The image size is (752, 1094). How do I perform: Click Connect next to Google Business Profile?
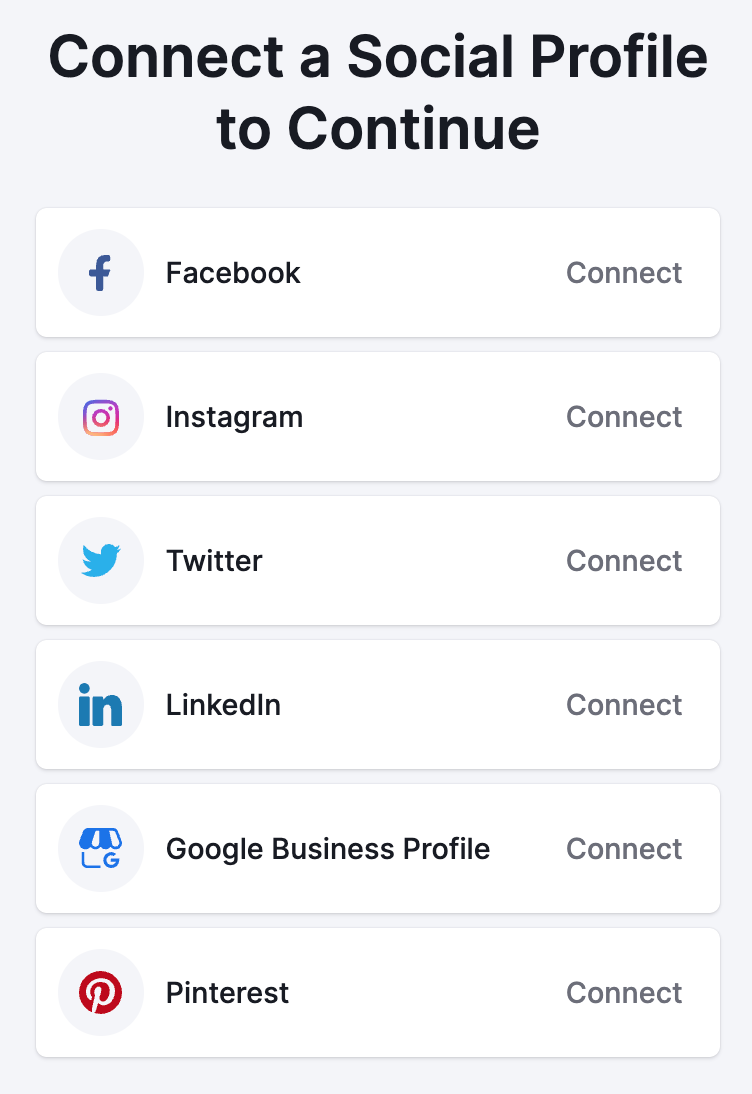(x=624, y=848)
